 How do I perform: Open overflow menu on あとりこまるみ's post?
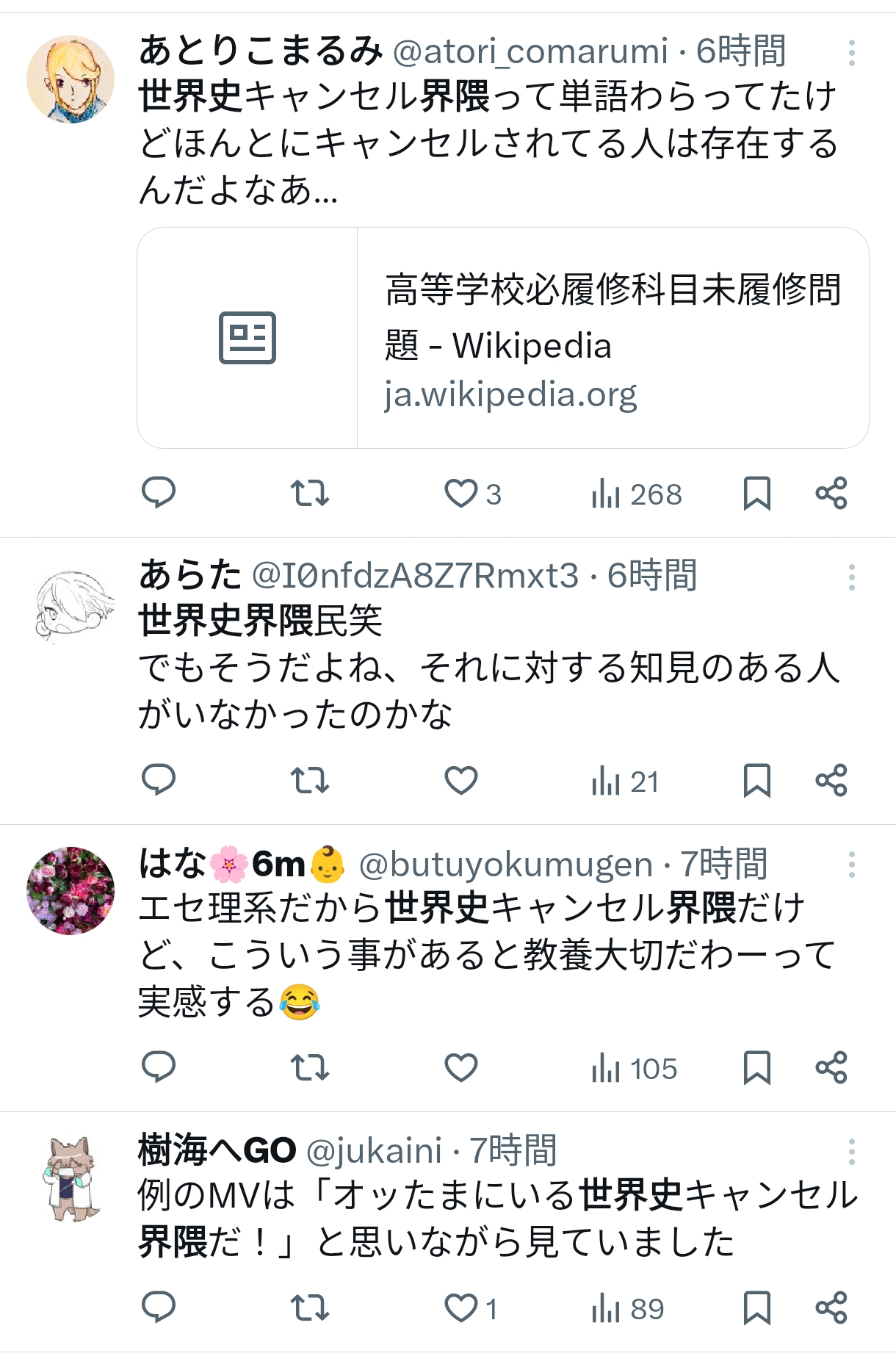tap(851, 54)
